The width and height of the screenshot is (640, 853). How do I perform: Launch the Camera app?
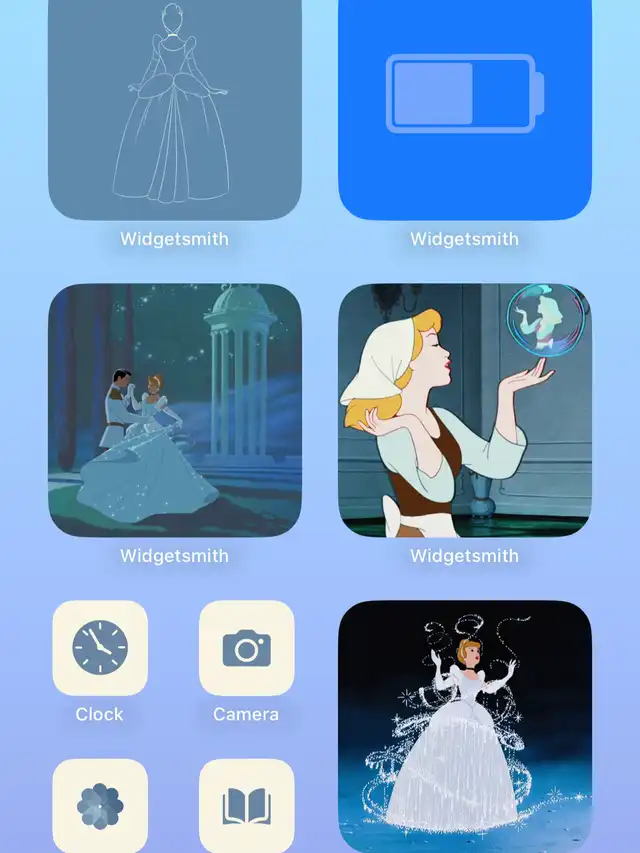(x=246, y=647)
